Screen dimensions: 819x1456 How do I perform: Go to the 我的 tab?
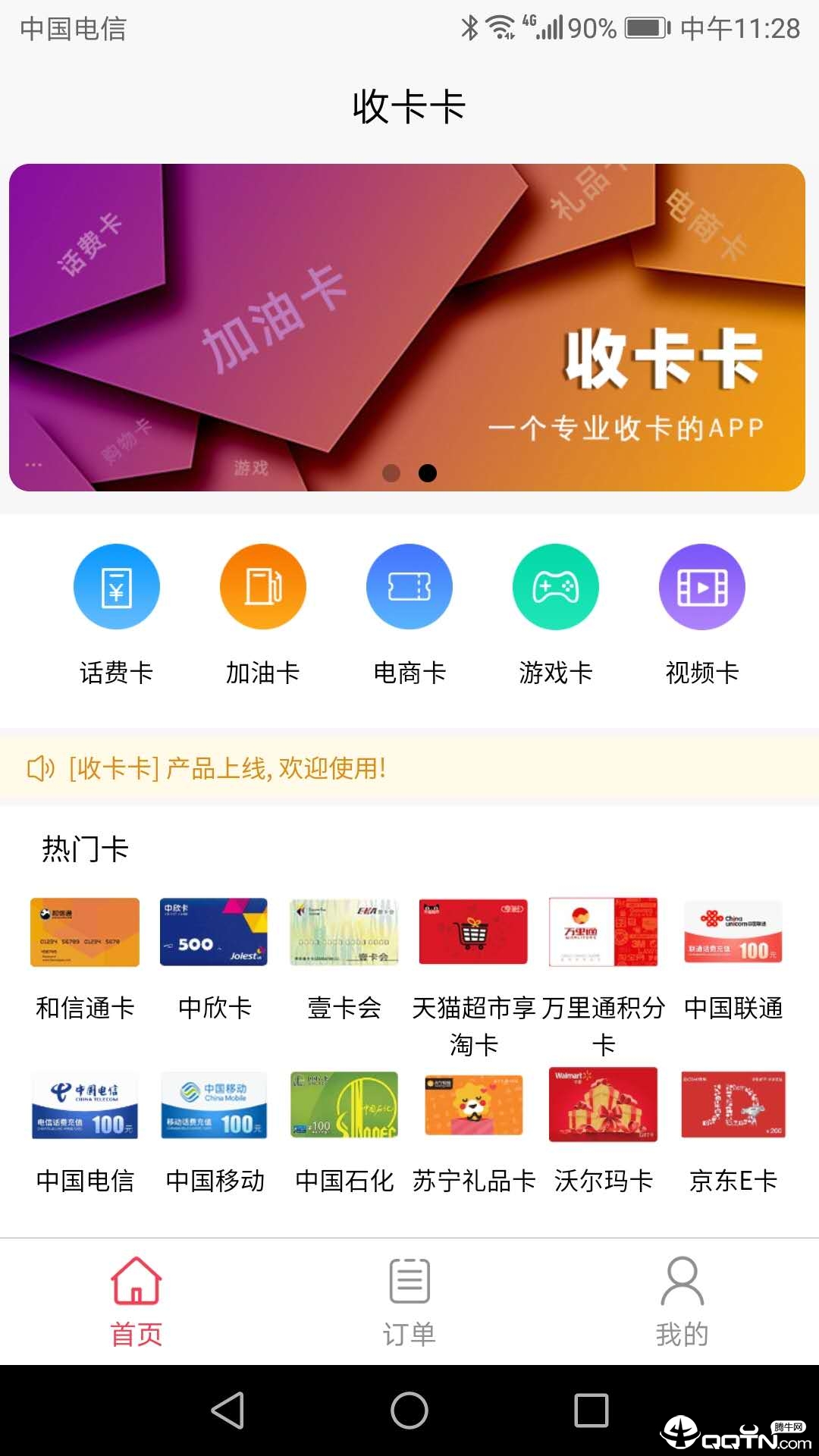[682, 1300]
